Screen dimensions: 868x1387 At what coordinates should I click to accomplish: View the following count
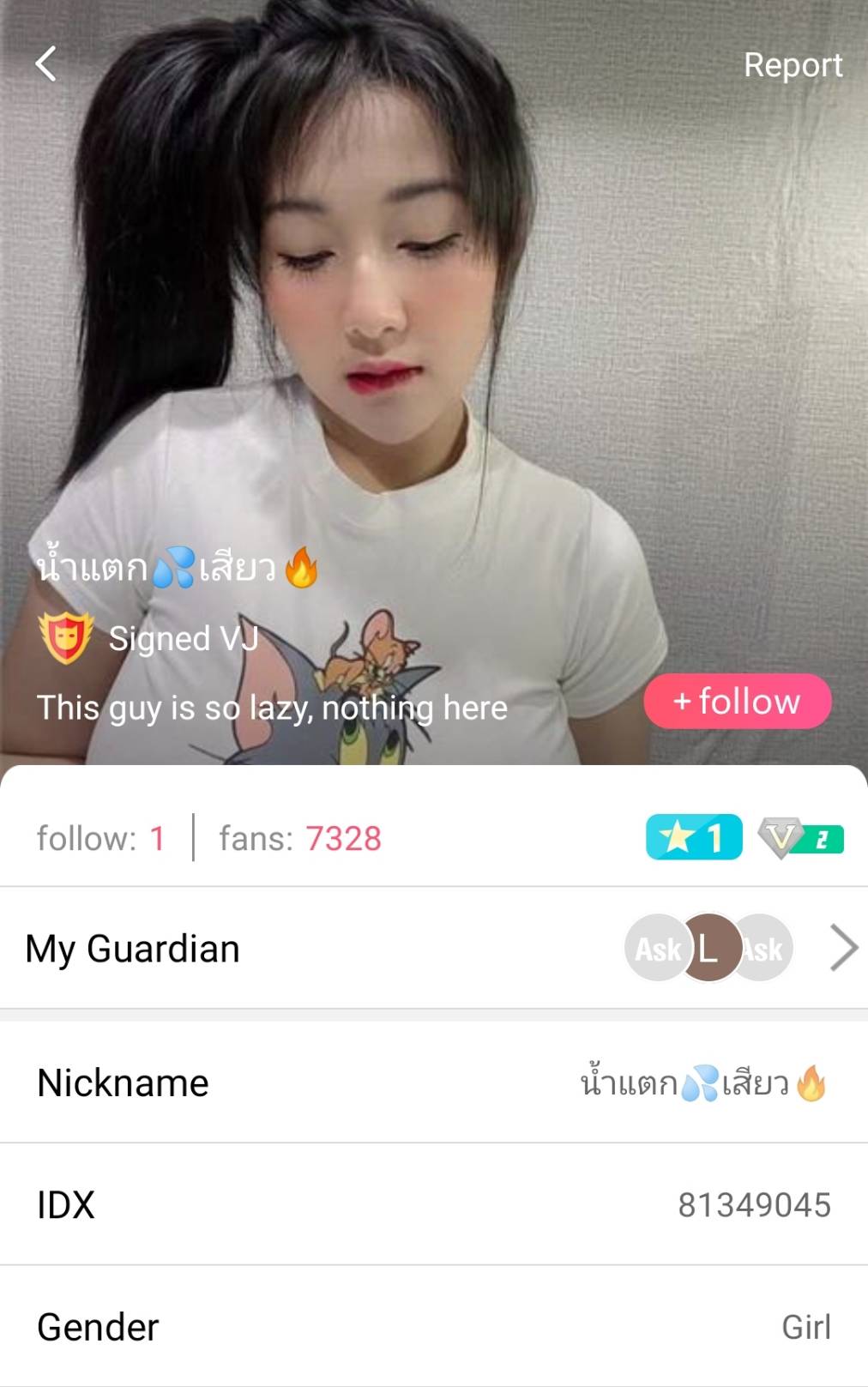pos(100,838)
